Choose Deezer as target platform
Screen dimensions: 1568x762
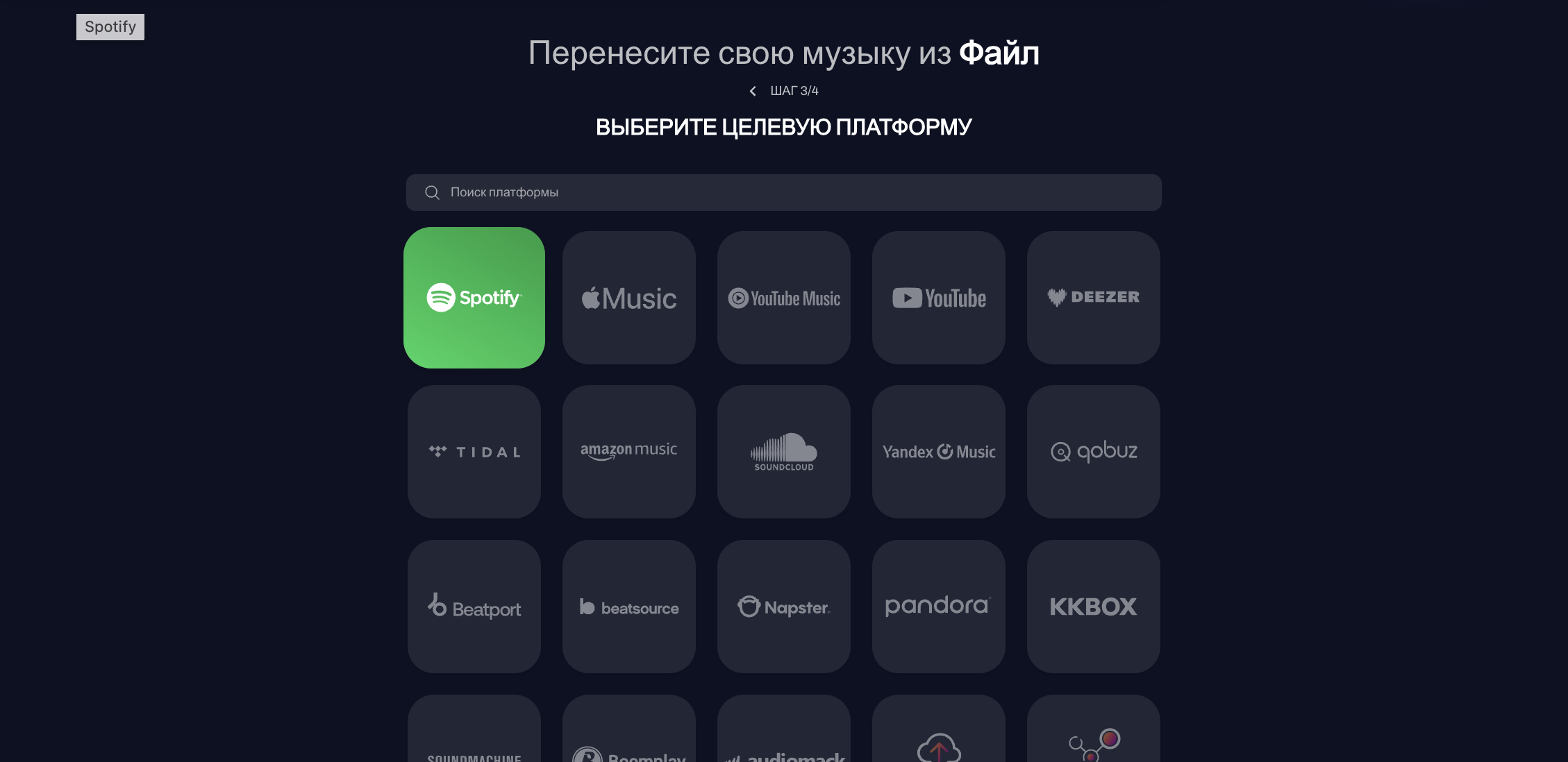(1094, 298)
